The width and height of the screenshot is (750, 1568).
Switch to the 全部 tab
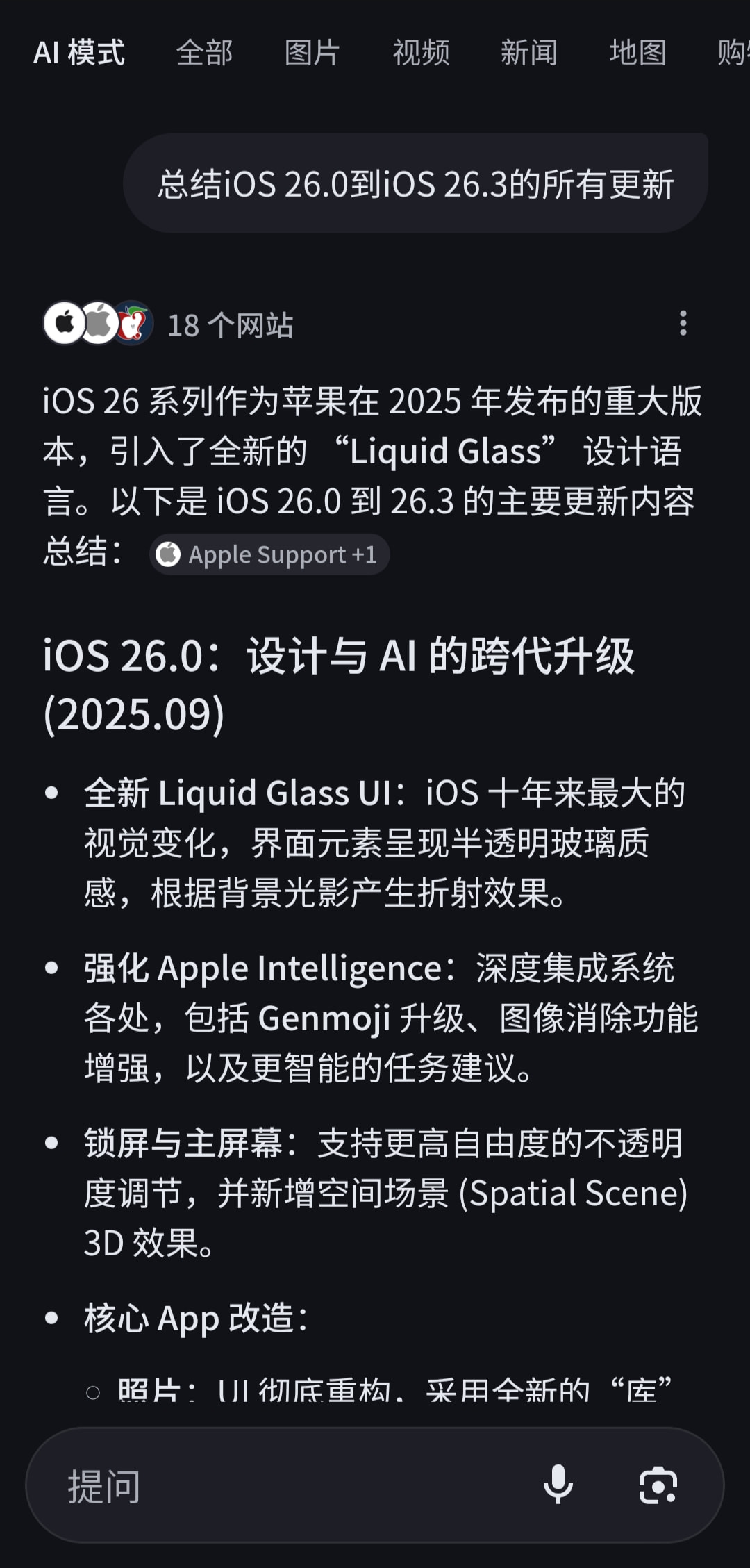pos(204,53)
